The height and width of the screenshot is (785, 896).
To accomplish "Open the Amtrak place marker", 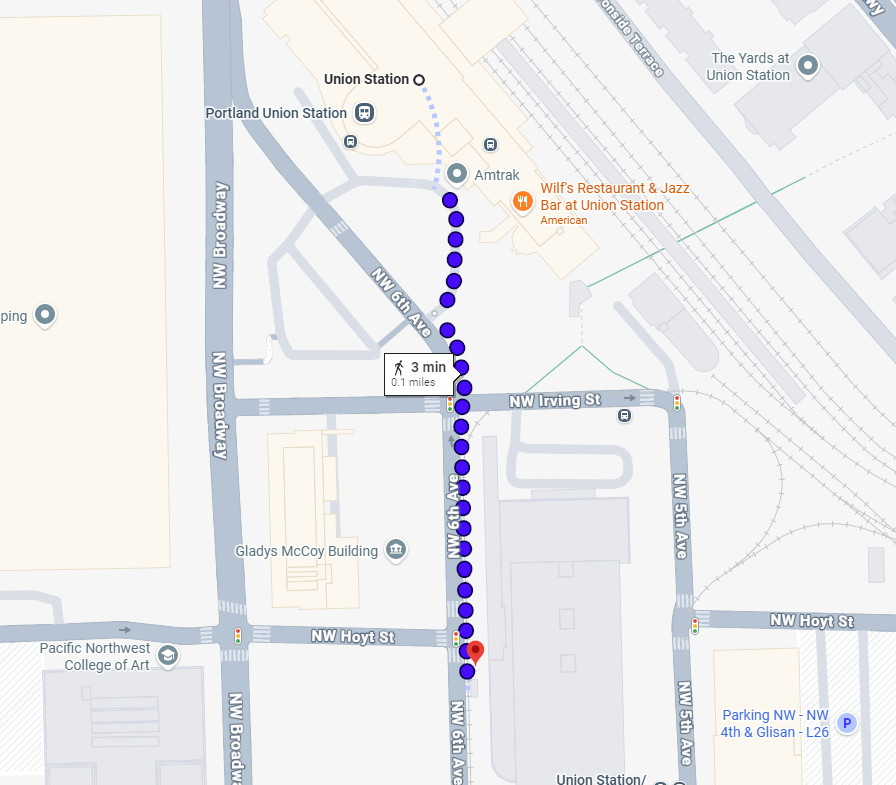I will coord(457,174).
